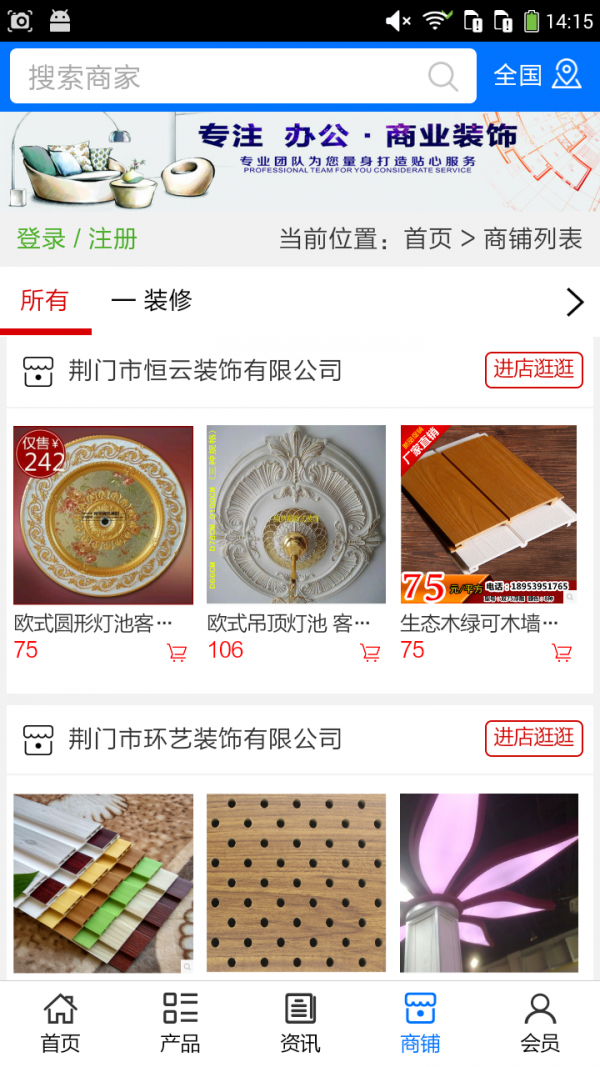Switch to the 产品 tab
The height and width of the screenshot is (1067, 600).
tap(180, 1023)
